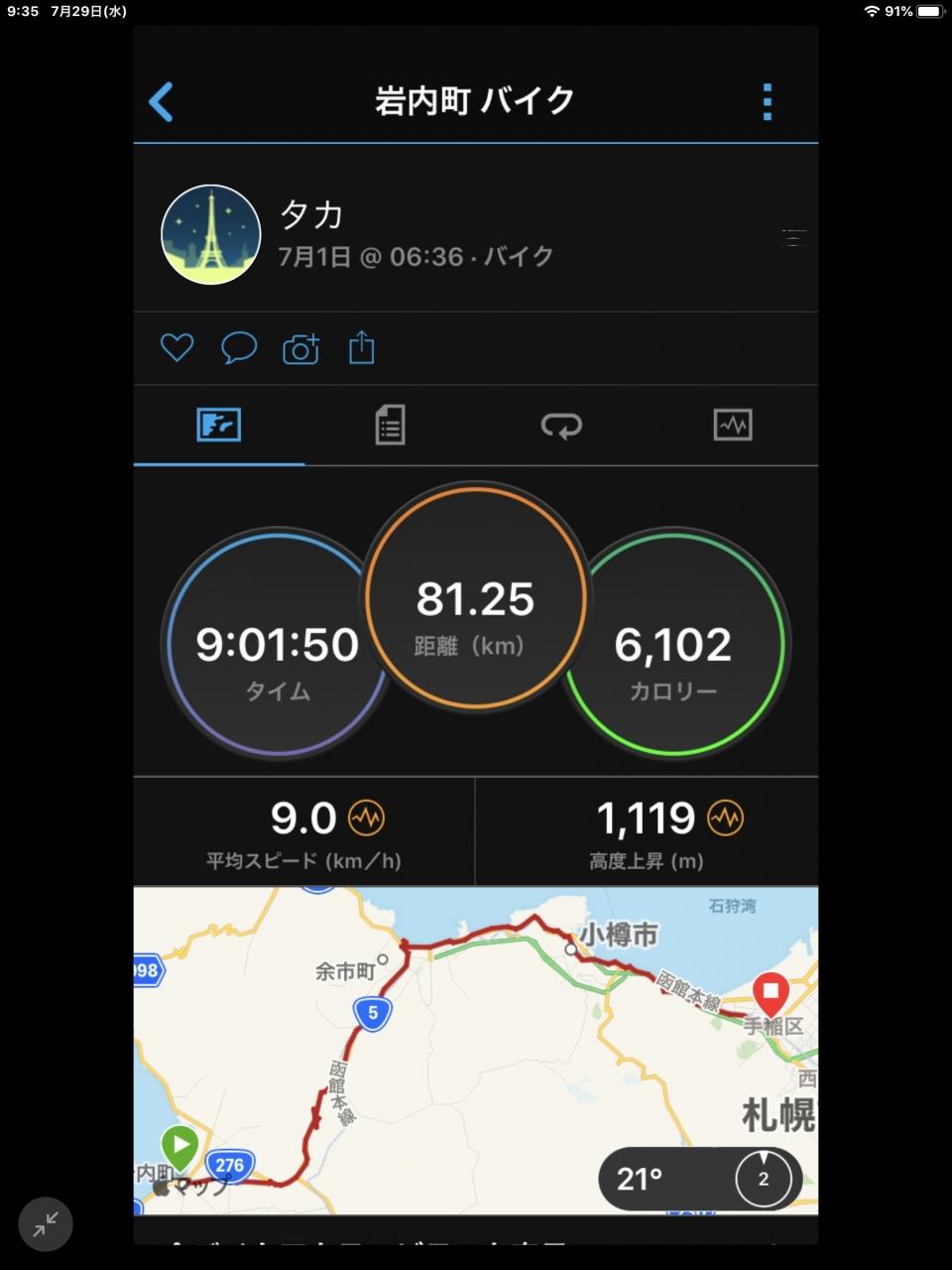Screen dimensions: 952x1270
Task: Open comments on this activity
Action: point(238,347)
